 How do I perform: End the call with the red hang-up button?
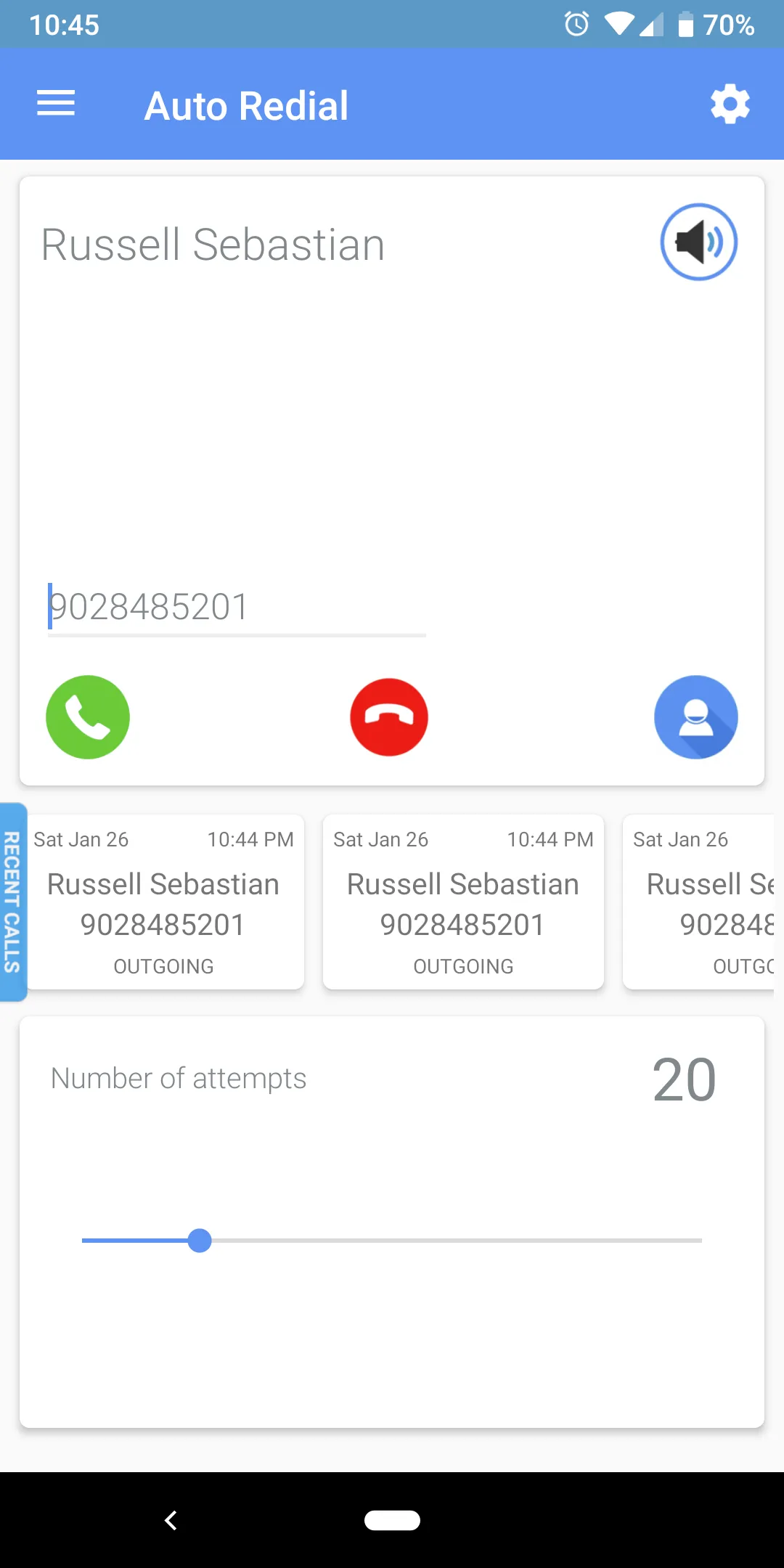(389, 717)
